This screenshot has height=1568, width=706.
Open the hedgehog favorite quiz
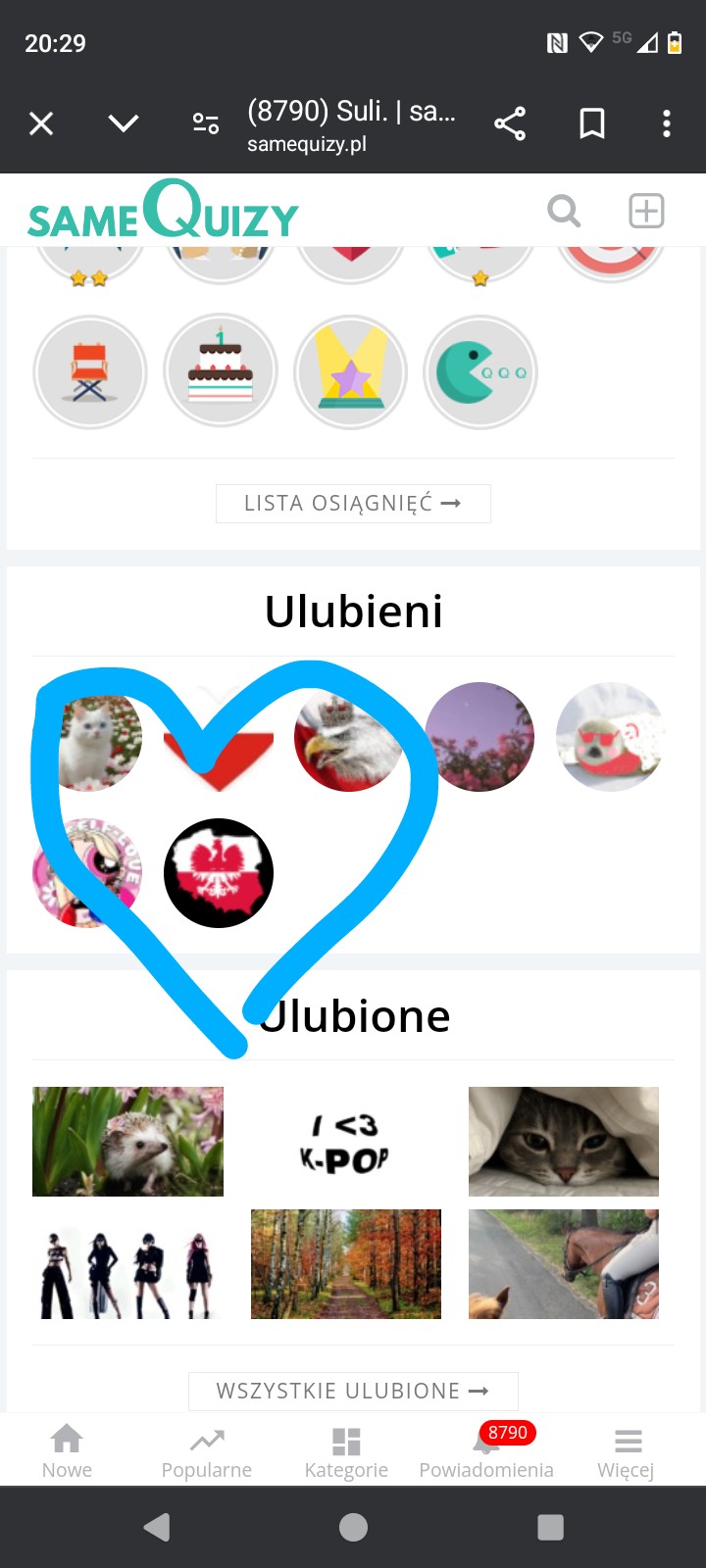click(127, 1142)
